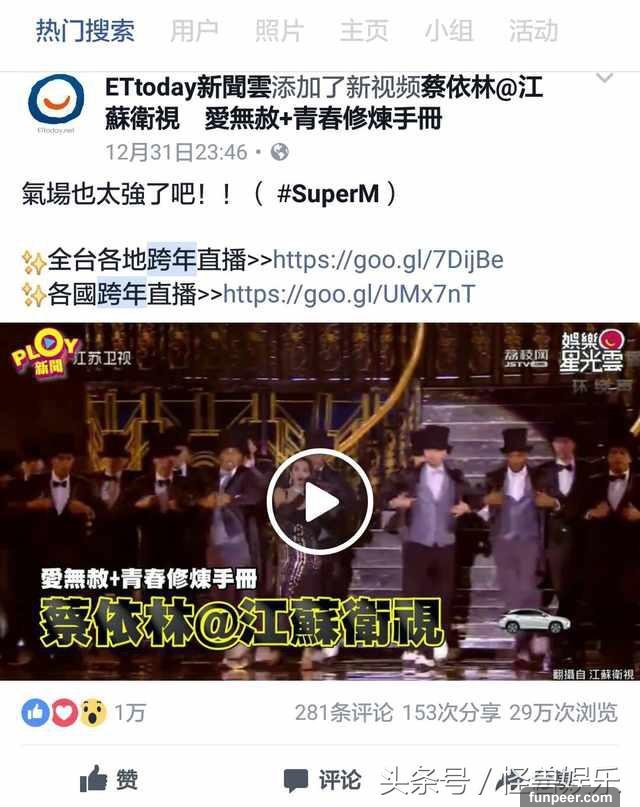Image resolution: width=640 pixels, height=807 pixels.
Task: Tap 评论 to comment on the post
Action: click(321, 779)
